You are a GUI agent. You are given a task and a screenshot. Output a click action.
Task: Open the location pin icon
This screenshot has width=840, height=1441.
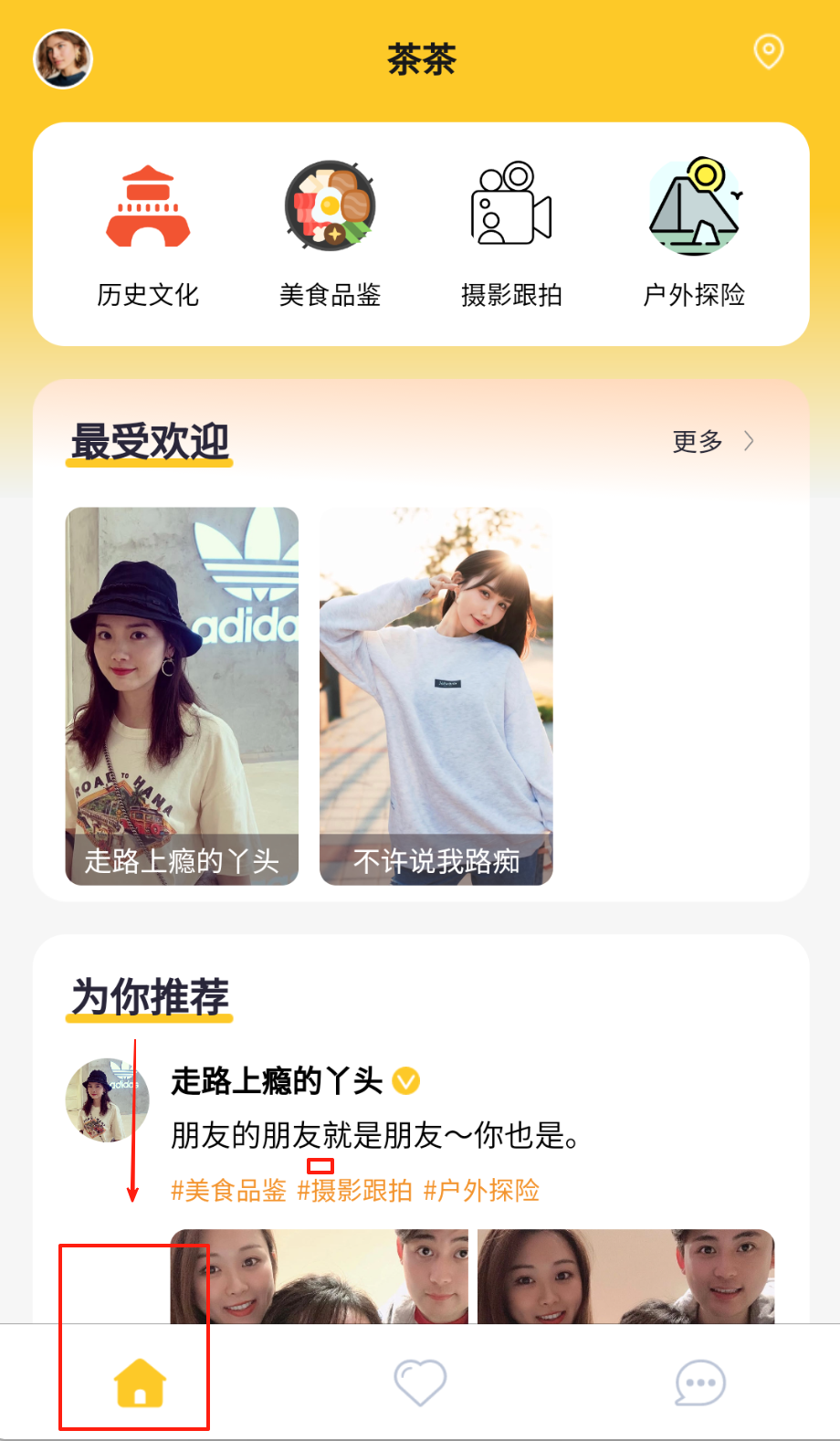768,51
